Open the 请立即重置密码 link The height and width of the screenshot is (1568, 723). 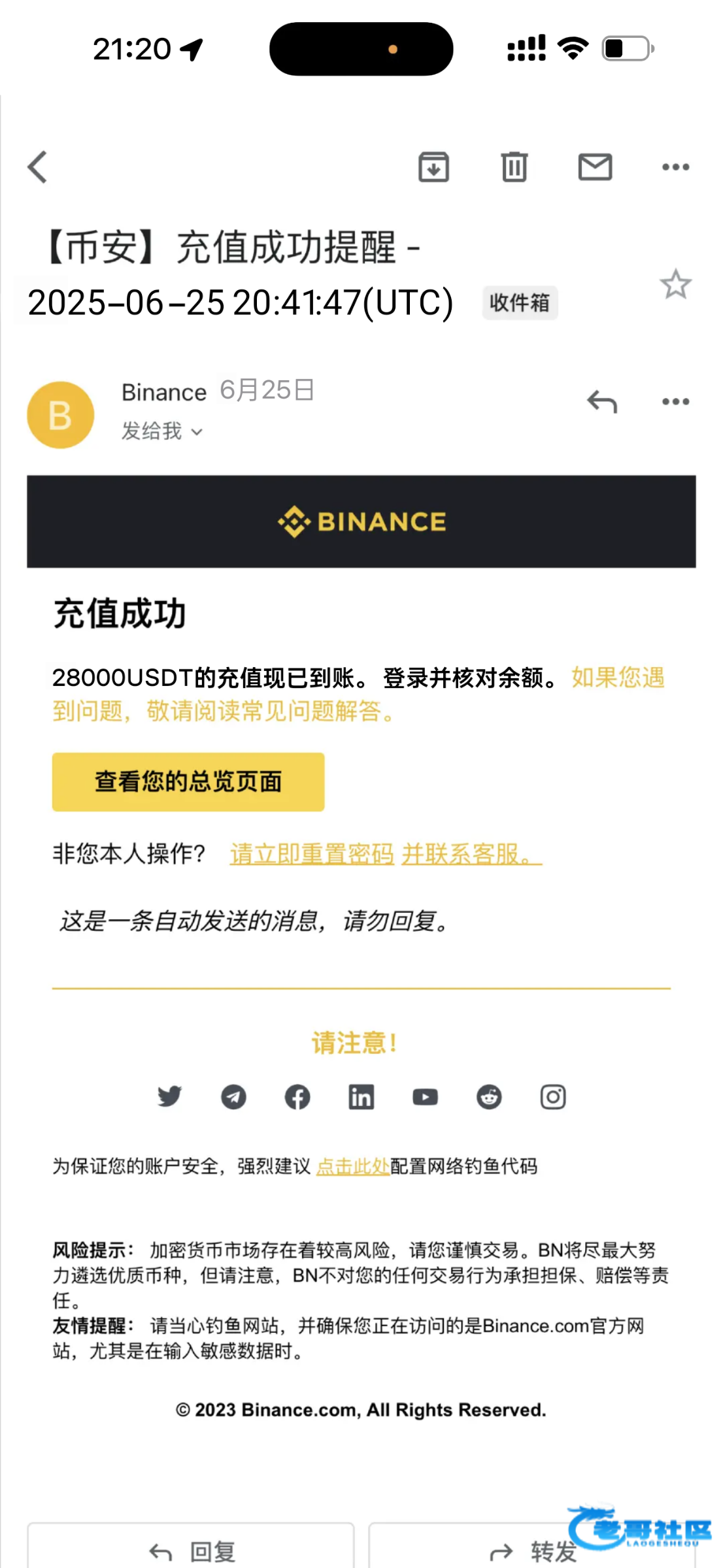[312, 854]
